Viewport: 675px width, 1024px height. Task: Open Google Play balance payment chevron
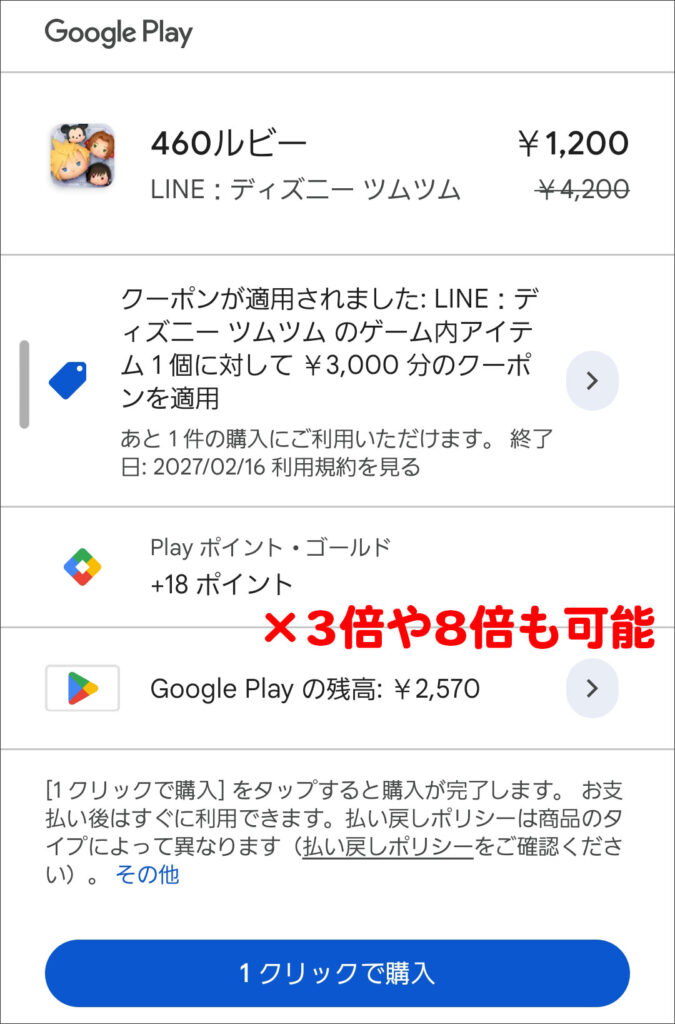592,688
